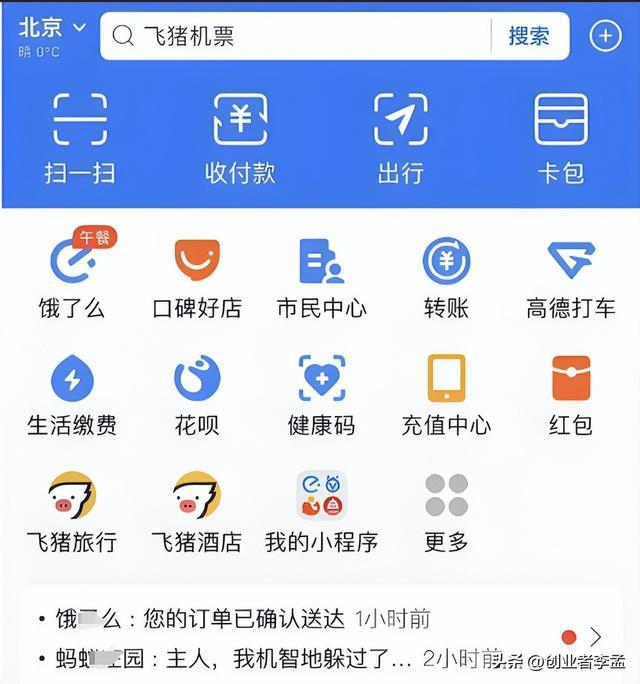Tap the 飞猪机票 search box
The width and height of the screenshot is (640, 684).
point(296,36)
